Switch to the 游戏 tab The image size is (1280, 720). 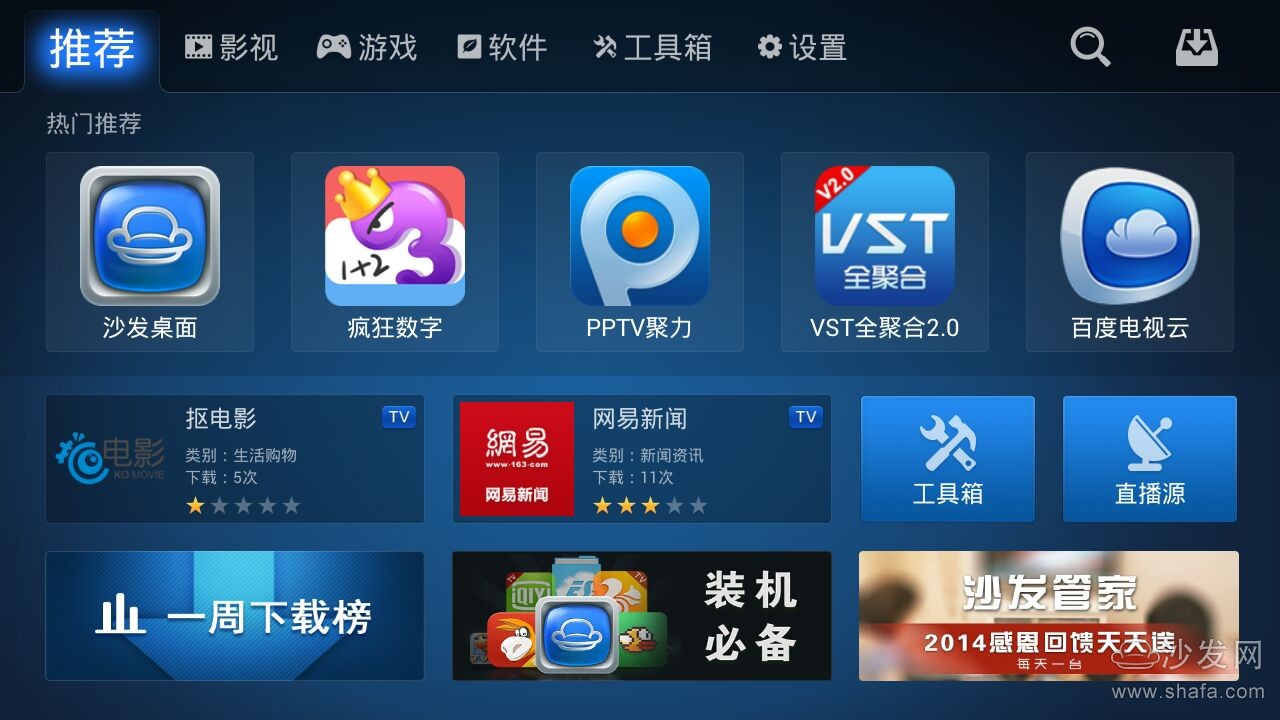(367, 47)
